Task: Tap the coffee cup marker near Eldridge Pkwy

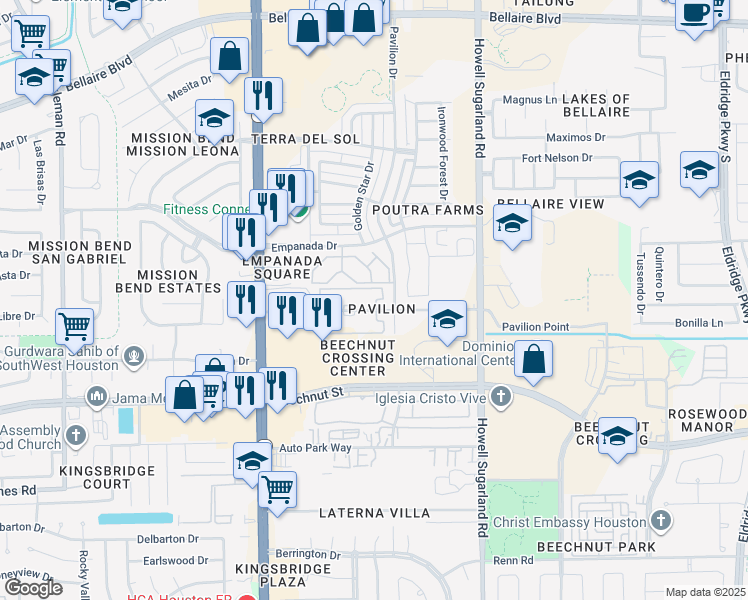Action: pos(694,13)
